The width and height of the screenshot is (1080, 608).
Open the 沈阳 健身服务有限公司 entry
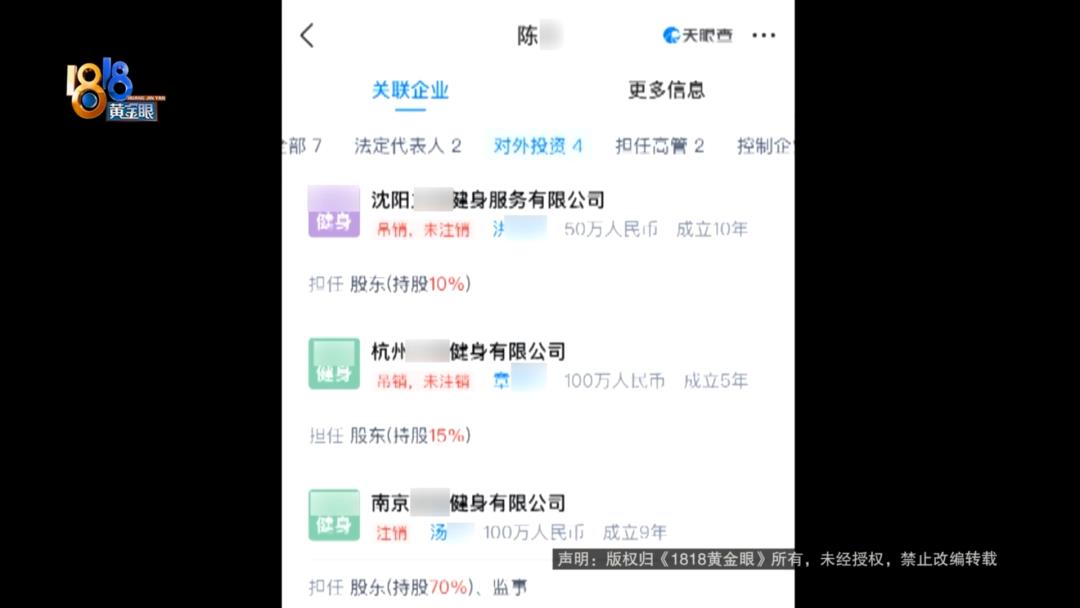[x=487, y=201]
